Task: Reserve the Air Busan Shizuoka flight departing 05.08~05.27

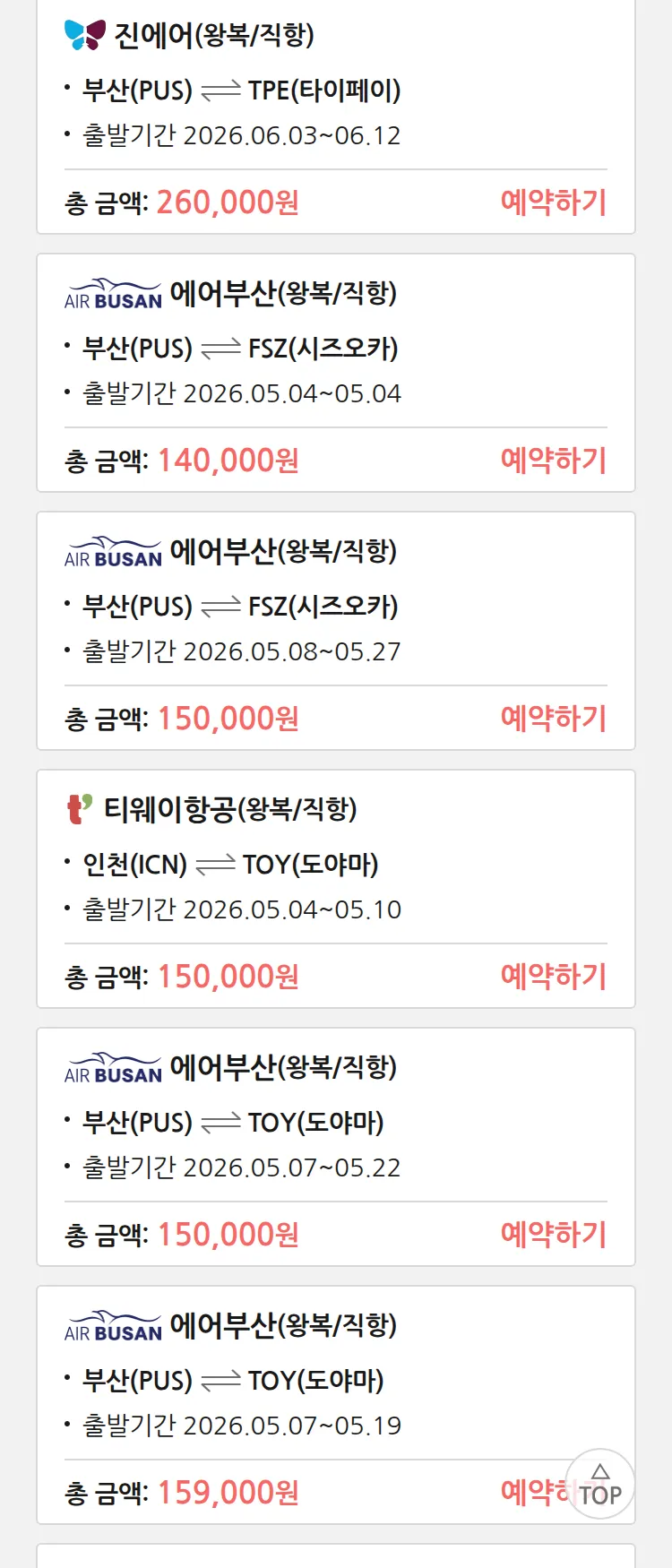Action: [553, 719]
